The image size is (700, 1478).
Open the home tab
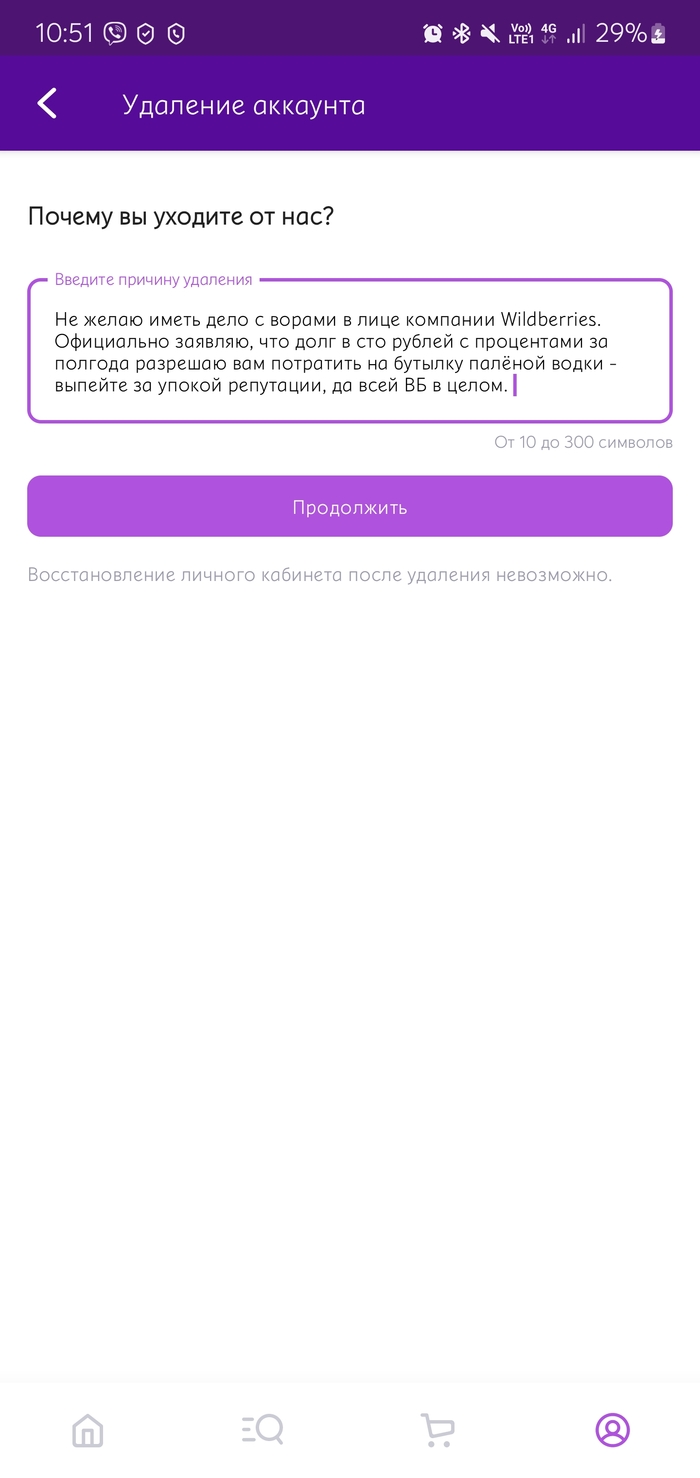click(x=88, y=1430)
